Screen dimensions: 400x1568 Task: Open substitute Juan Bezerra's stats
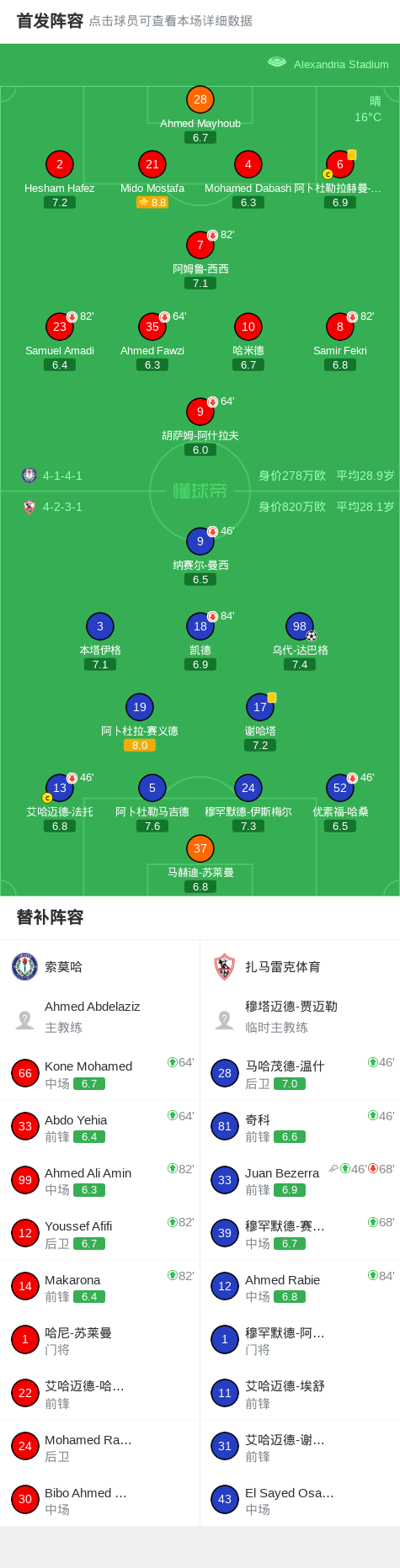pyautogui.click(x=300, y=1180)
